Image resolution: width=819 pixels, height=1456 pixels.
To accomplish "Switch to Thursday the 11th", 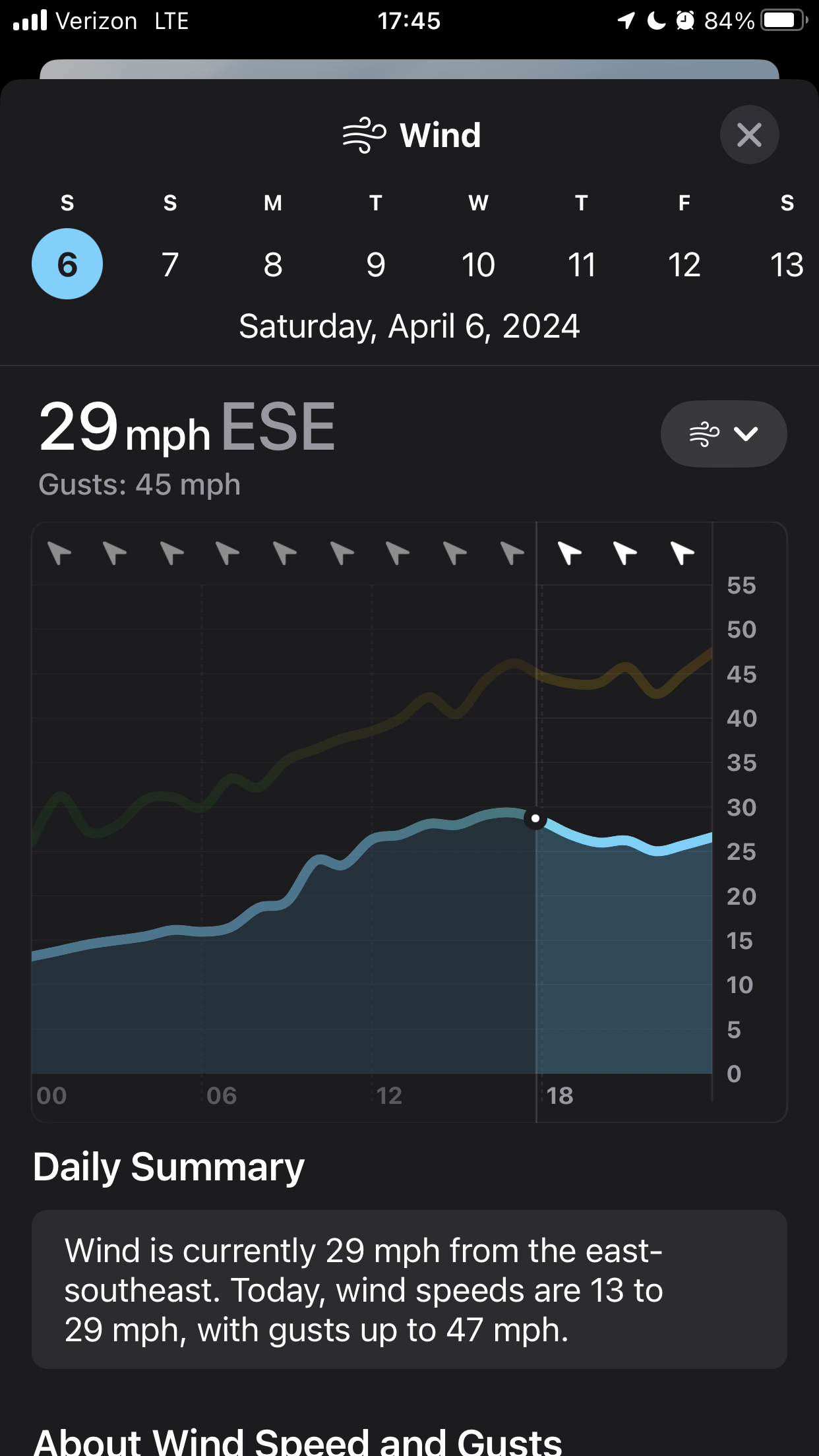I will (x=581, y=264).
